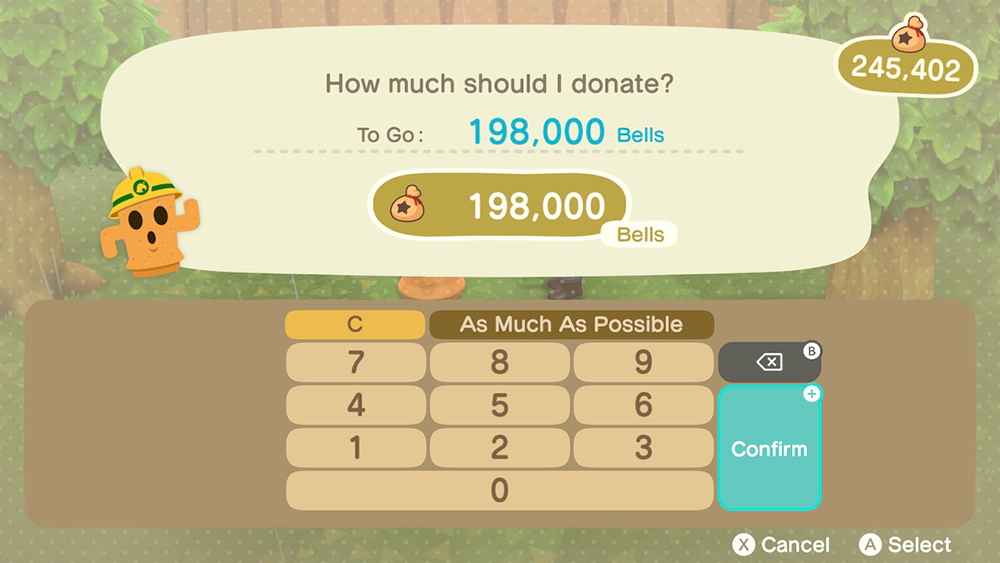Enter digit 8 on the keypad
Image resolution: width=1000 pixels, height=563 pixels.
[499, 362]
